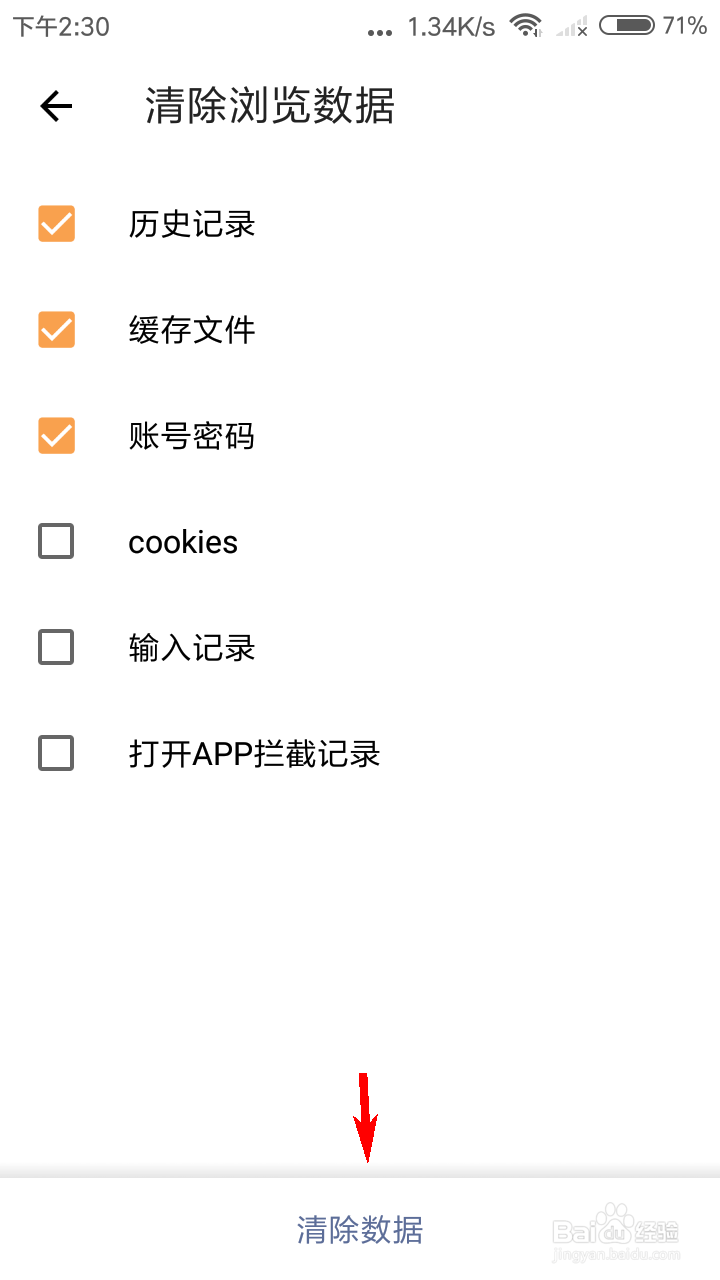Enable the cookies checkbox
Image resolution: width=720 pixels, height=1280 pixels.
pos(56,541)
